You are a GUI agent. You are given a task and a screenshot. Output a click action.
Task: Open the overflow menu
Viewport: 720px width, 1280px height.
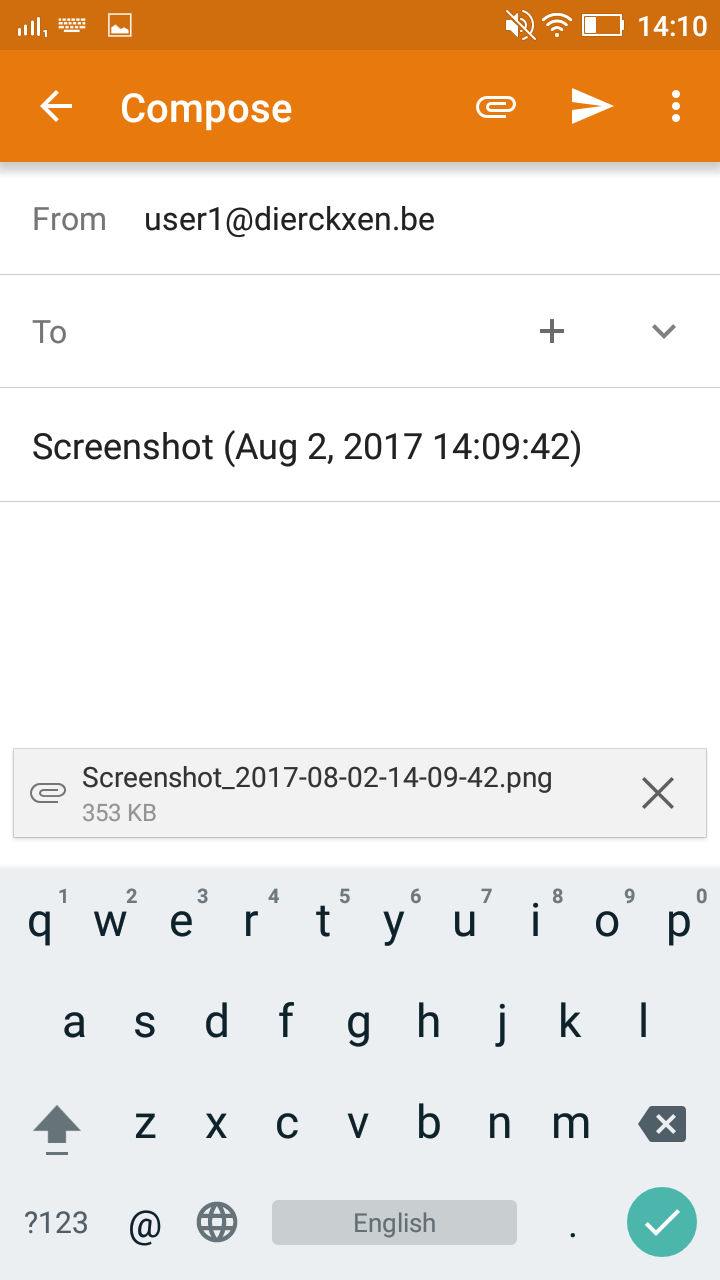(676, 107)
